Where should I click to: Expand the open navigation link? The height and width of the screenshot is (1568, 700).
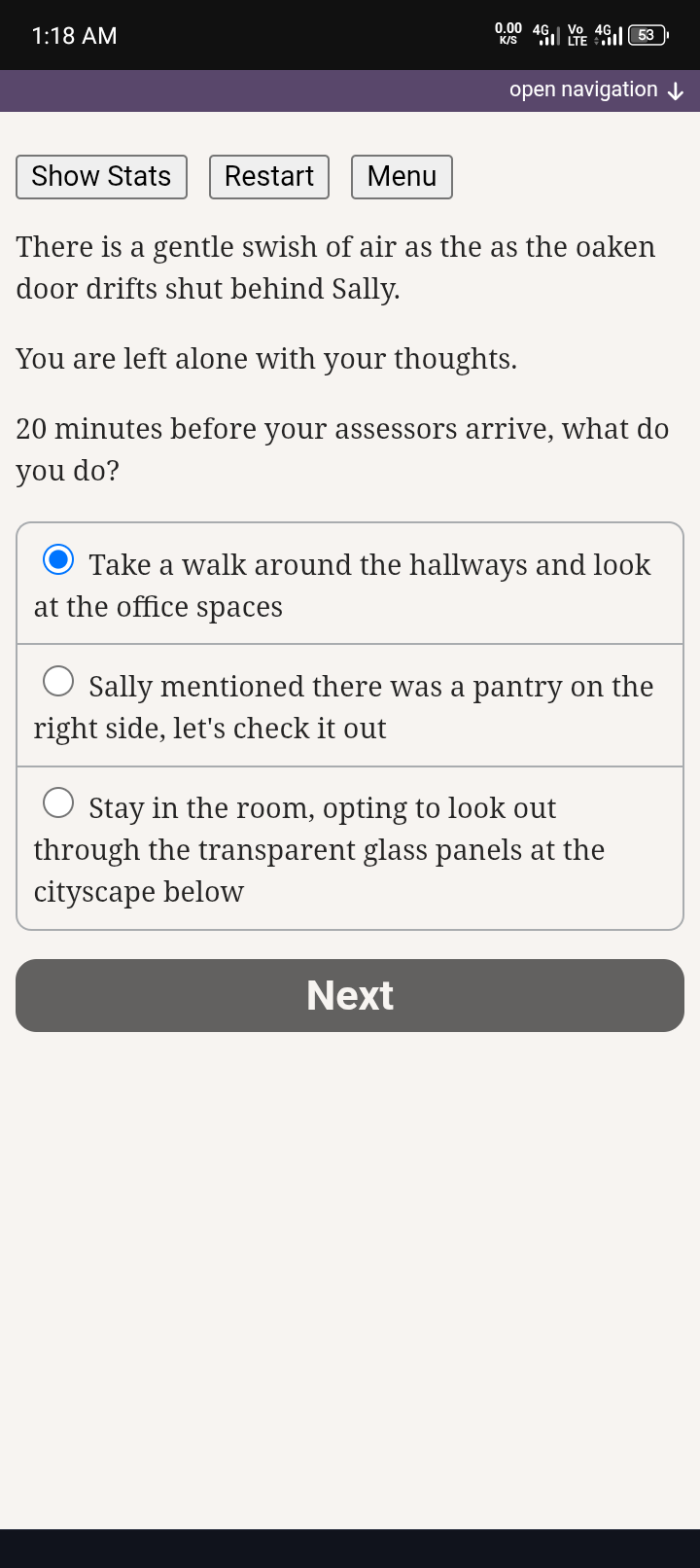596,90
